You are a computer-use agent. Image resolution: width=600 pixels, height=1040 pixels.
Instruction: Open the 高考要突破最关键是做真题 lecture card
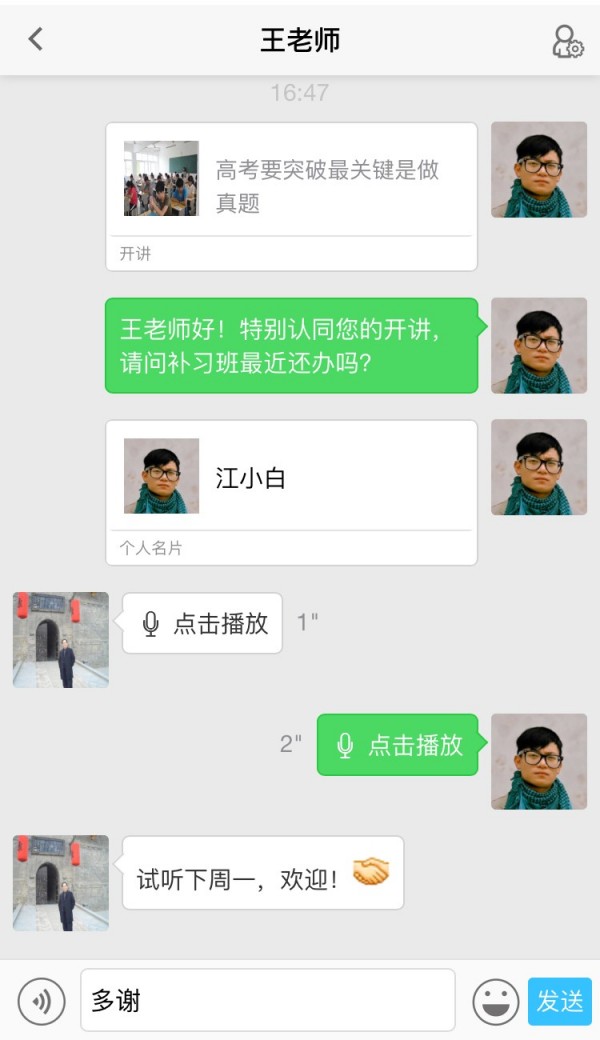click(x=291, y=196)
